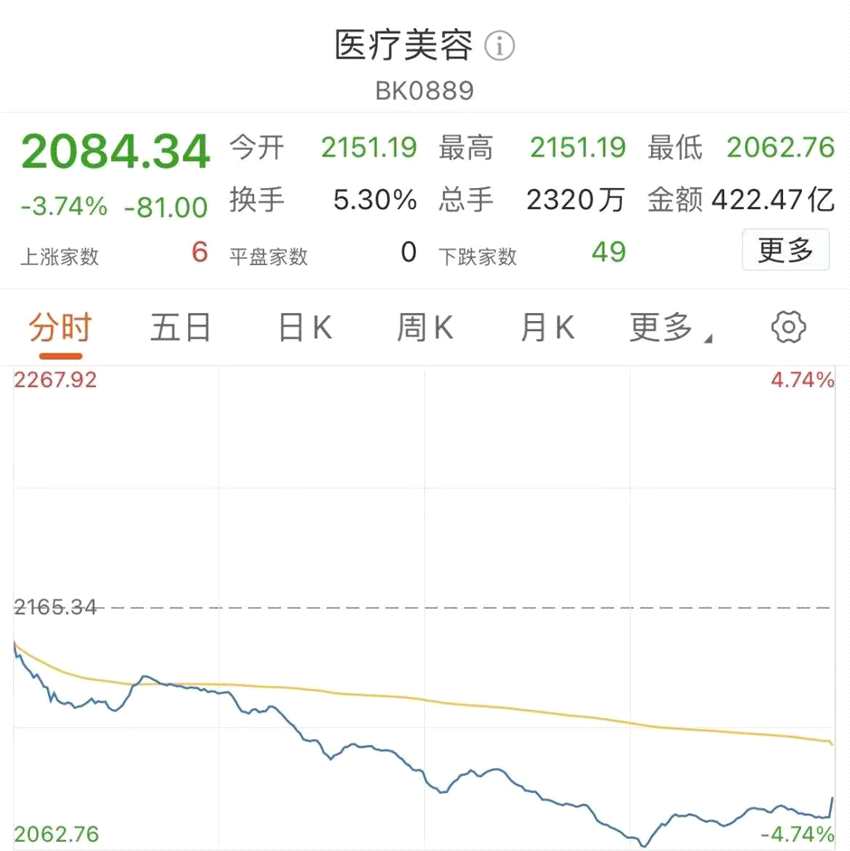Open chart settings with the gear icon
The height and width of the screenshot is (851, 850).
pos(788,327)
